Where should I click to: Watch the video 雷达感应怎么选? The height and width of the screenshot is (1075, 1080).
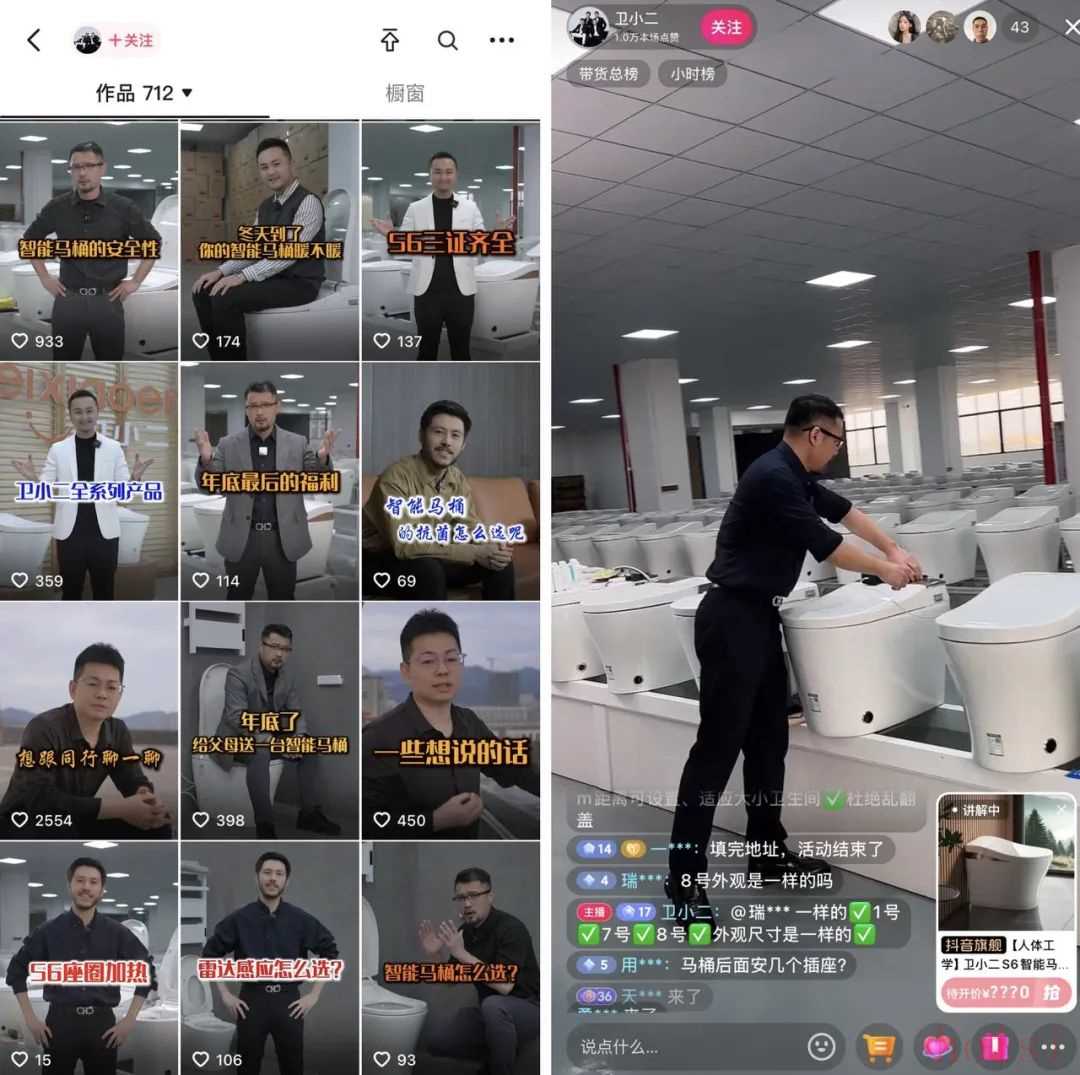tap(269, 958)
